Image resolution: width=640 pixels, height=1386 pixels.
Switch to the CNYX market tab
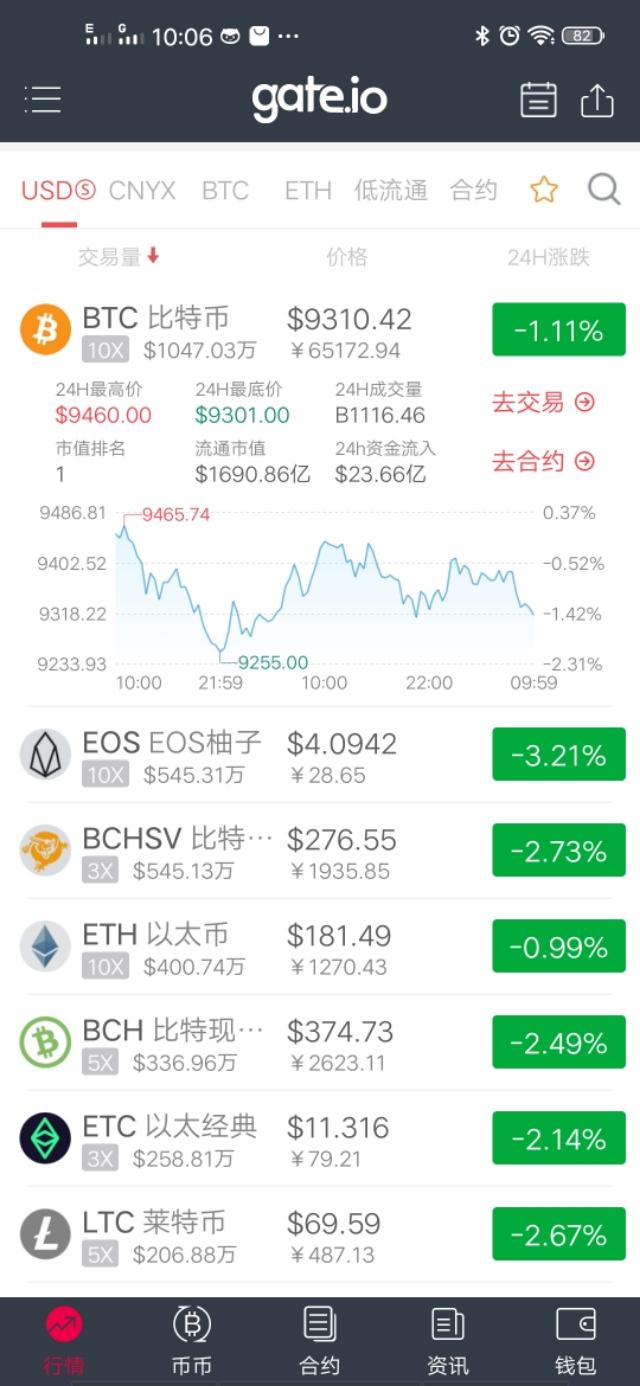click(x=142, y=190)
